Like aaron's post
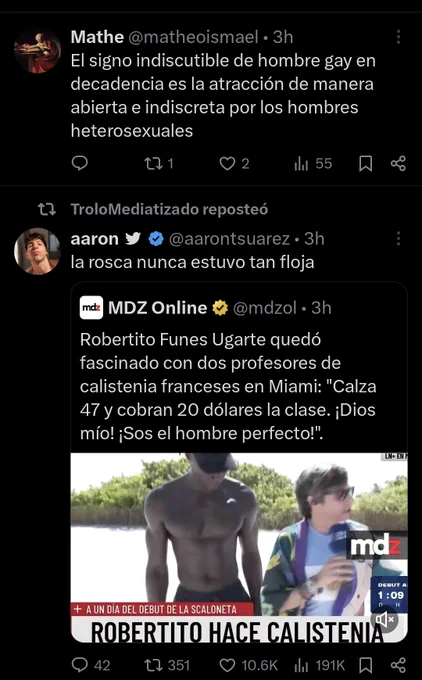This screenshot has width=422, height=680. click(248, 665)
